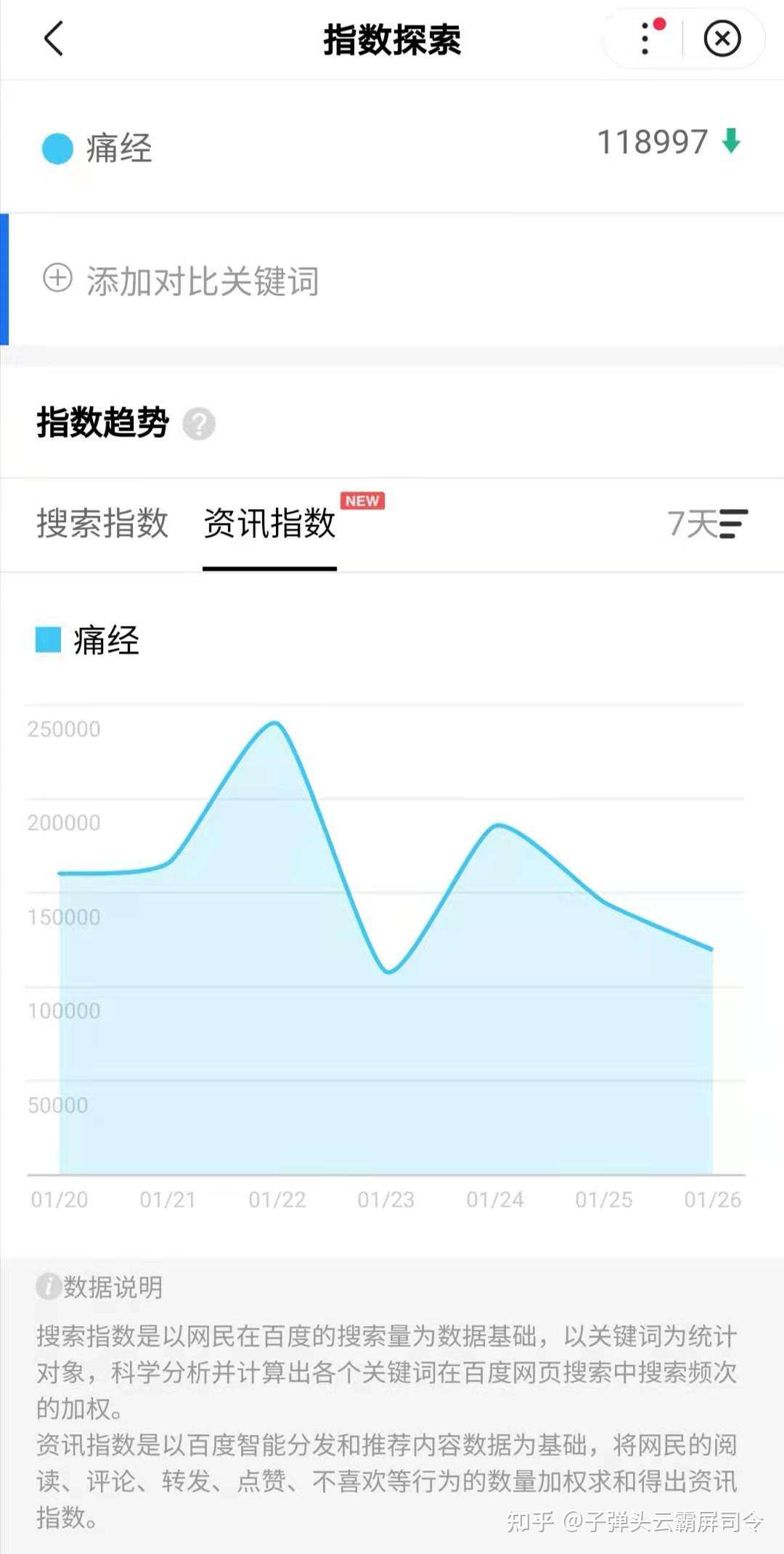Open the help icon beside 指数趋势
Viewport: 784px width, 1554px height.
(x=199, y=424)
